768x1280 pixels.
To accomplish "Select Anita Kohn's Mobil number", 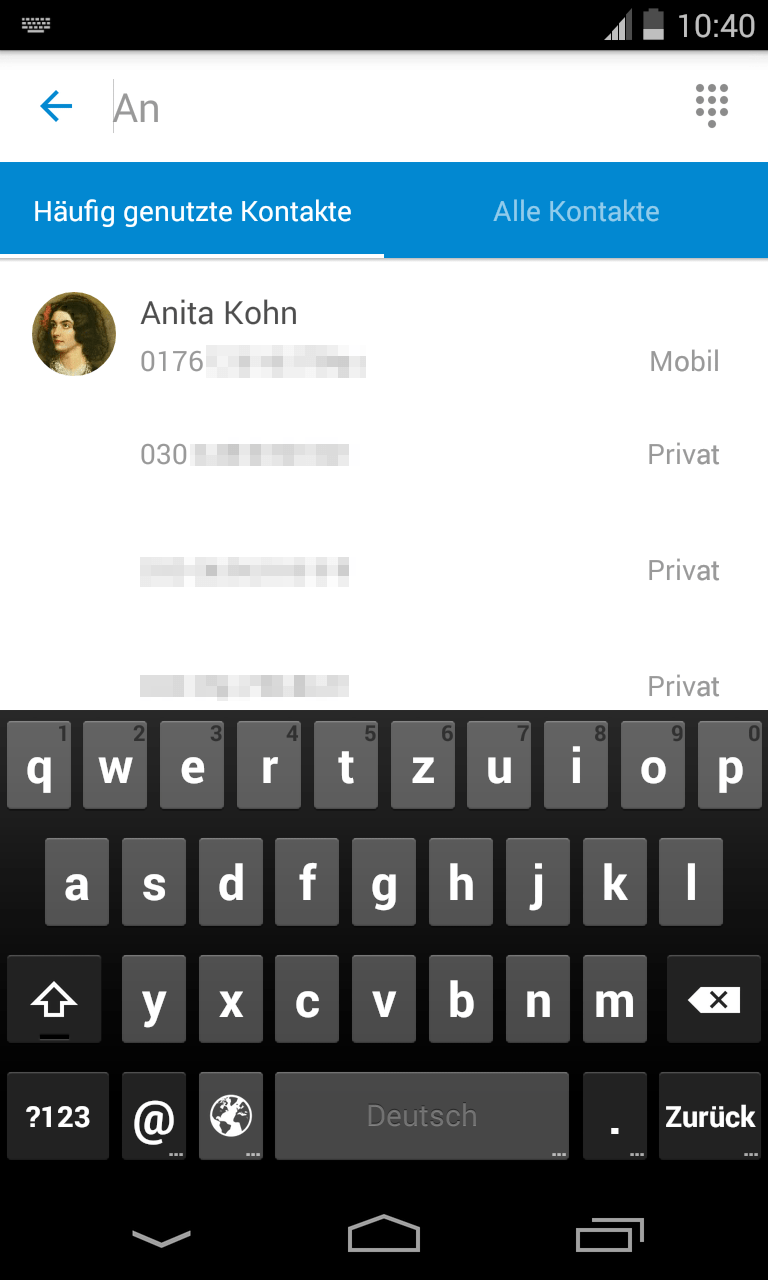I will 430,361.
